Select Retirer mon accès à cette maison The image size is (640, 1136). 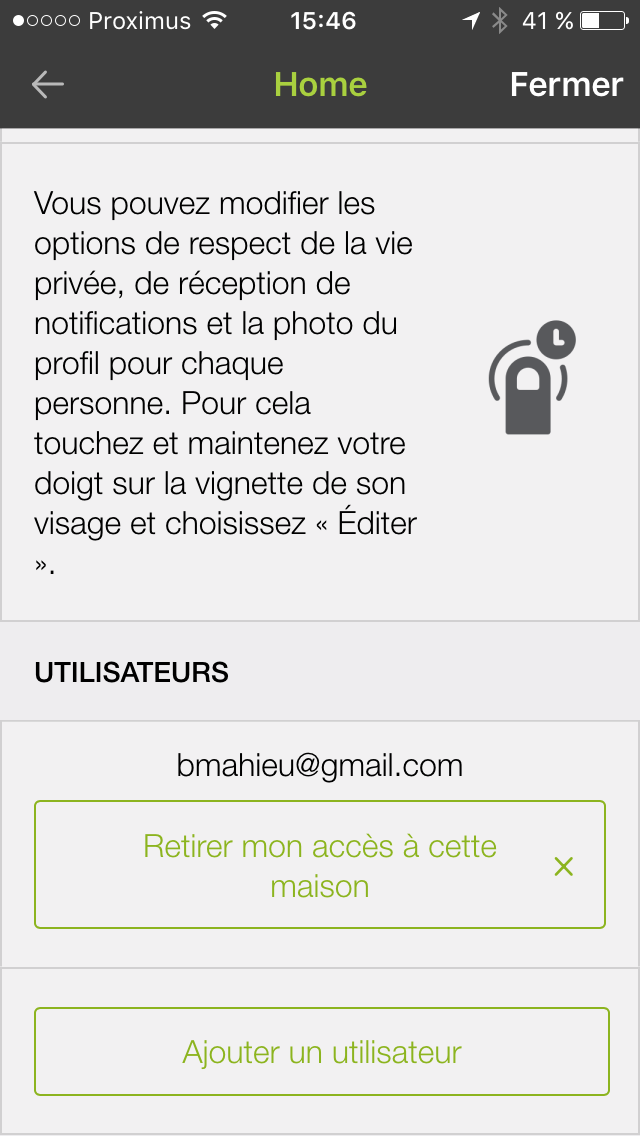(320, 865)
